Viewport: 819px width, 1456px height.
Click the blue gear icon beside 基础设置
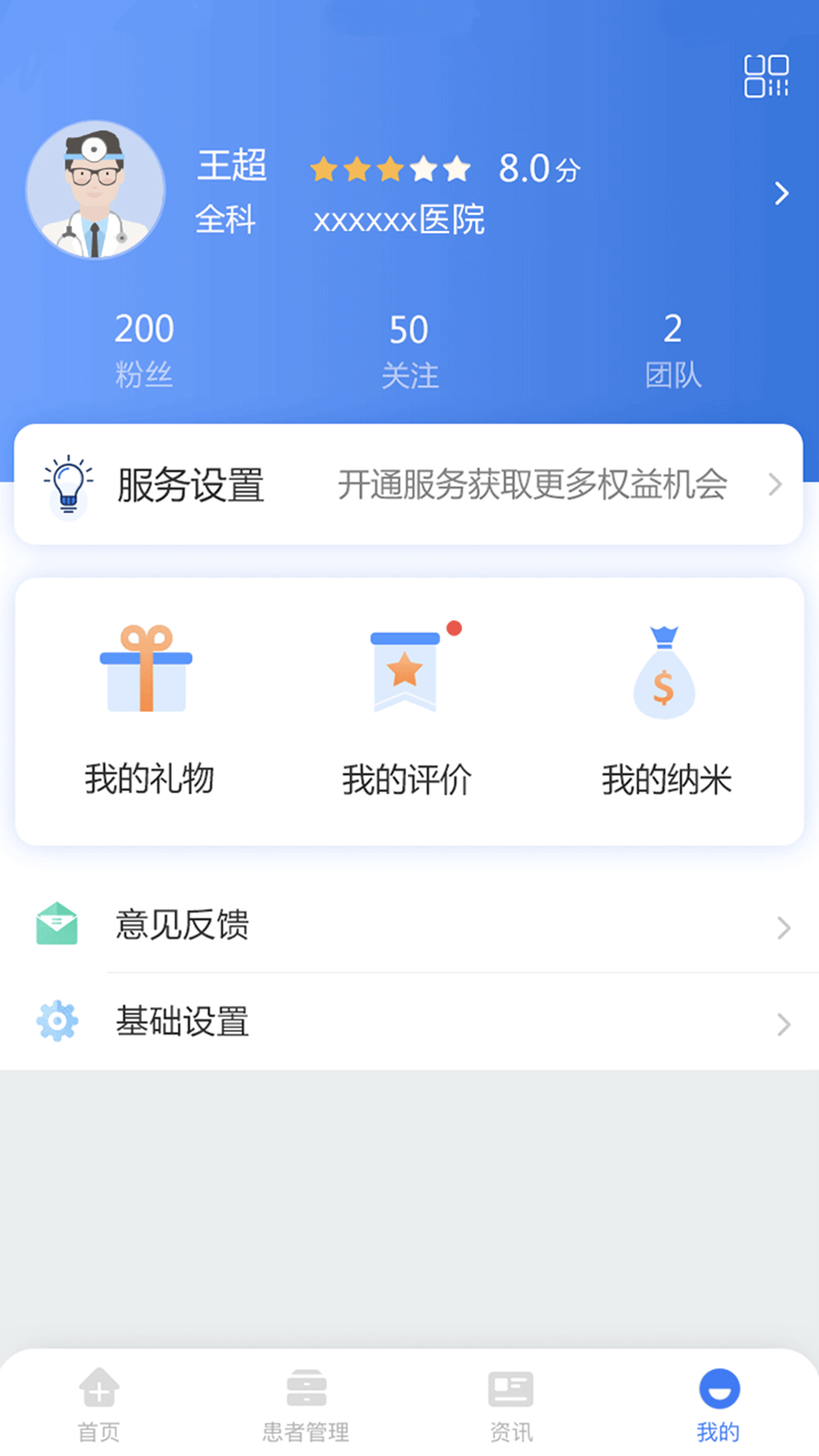pos(57,1021)
